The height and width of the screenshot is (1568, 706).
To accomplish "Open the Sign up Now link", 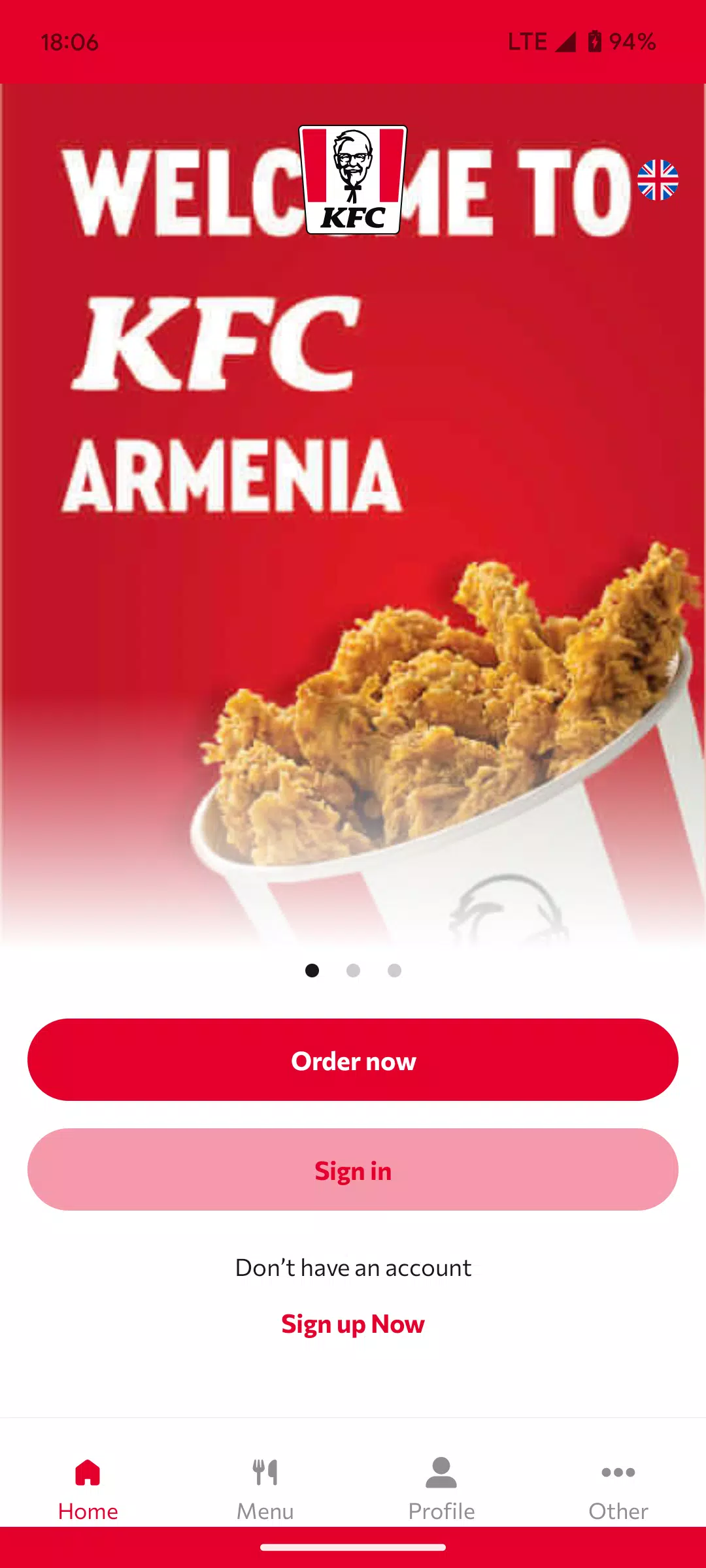I will click(353, 1324).
